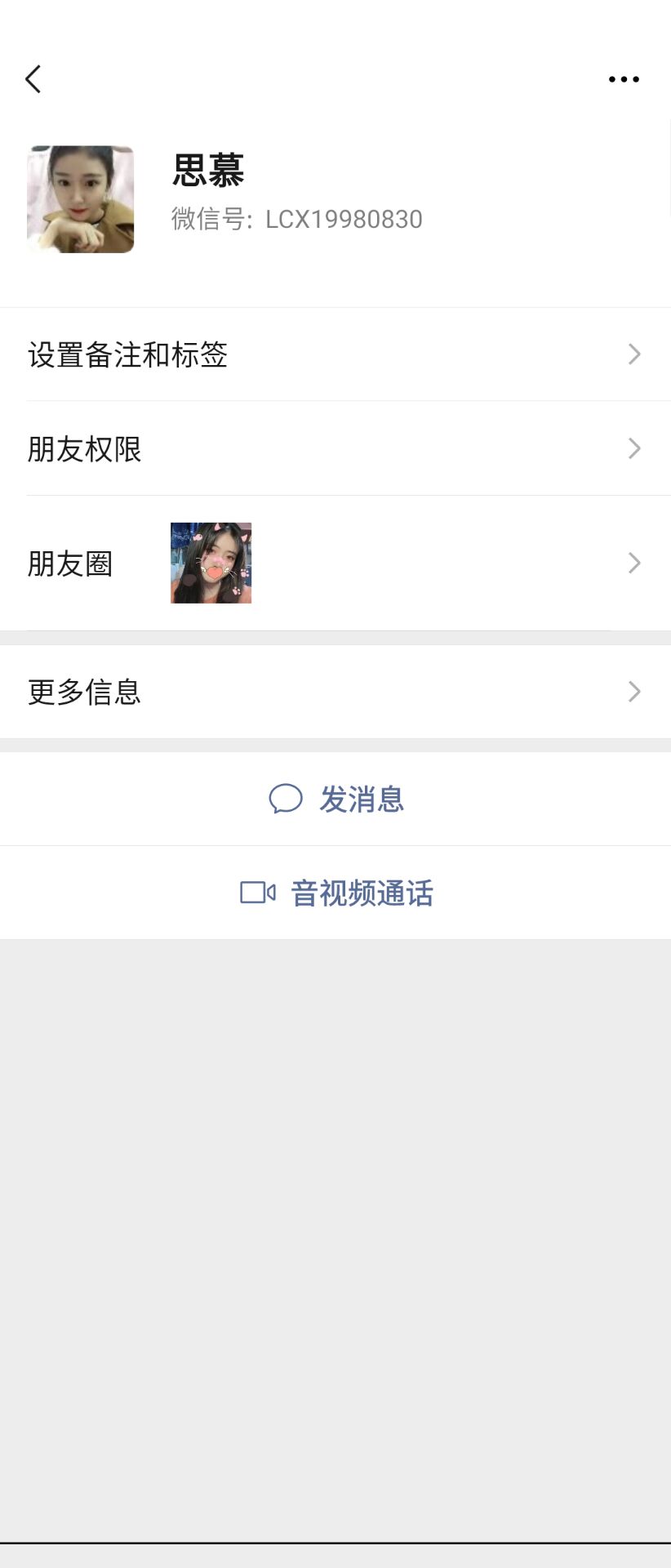671x1568 pixels.
Task: Open the 朋友权限 privacy settings
Action: point(85,449)
